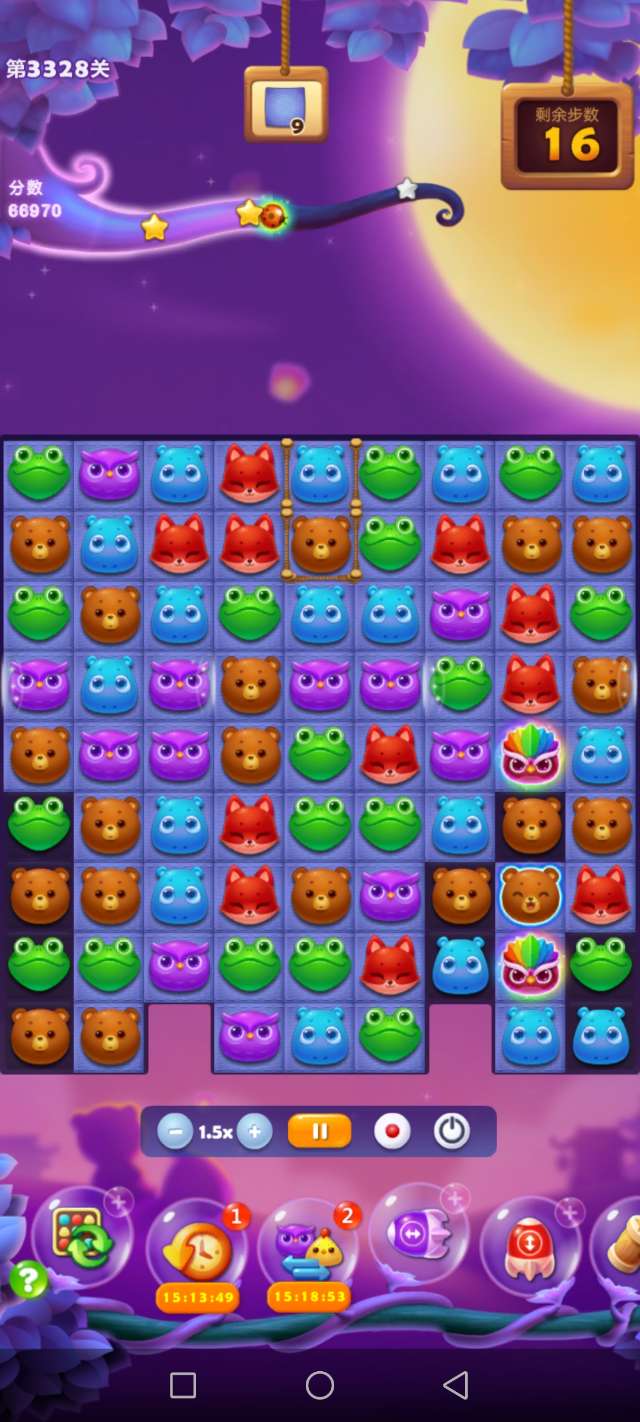Decrease the playback speed with minus button
Image resolution: width=640 pixels, height=1422 pixels.
[176, 1132]
